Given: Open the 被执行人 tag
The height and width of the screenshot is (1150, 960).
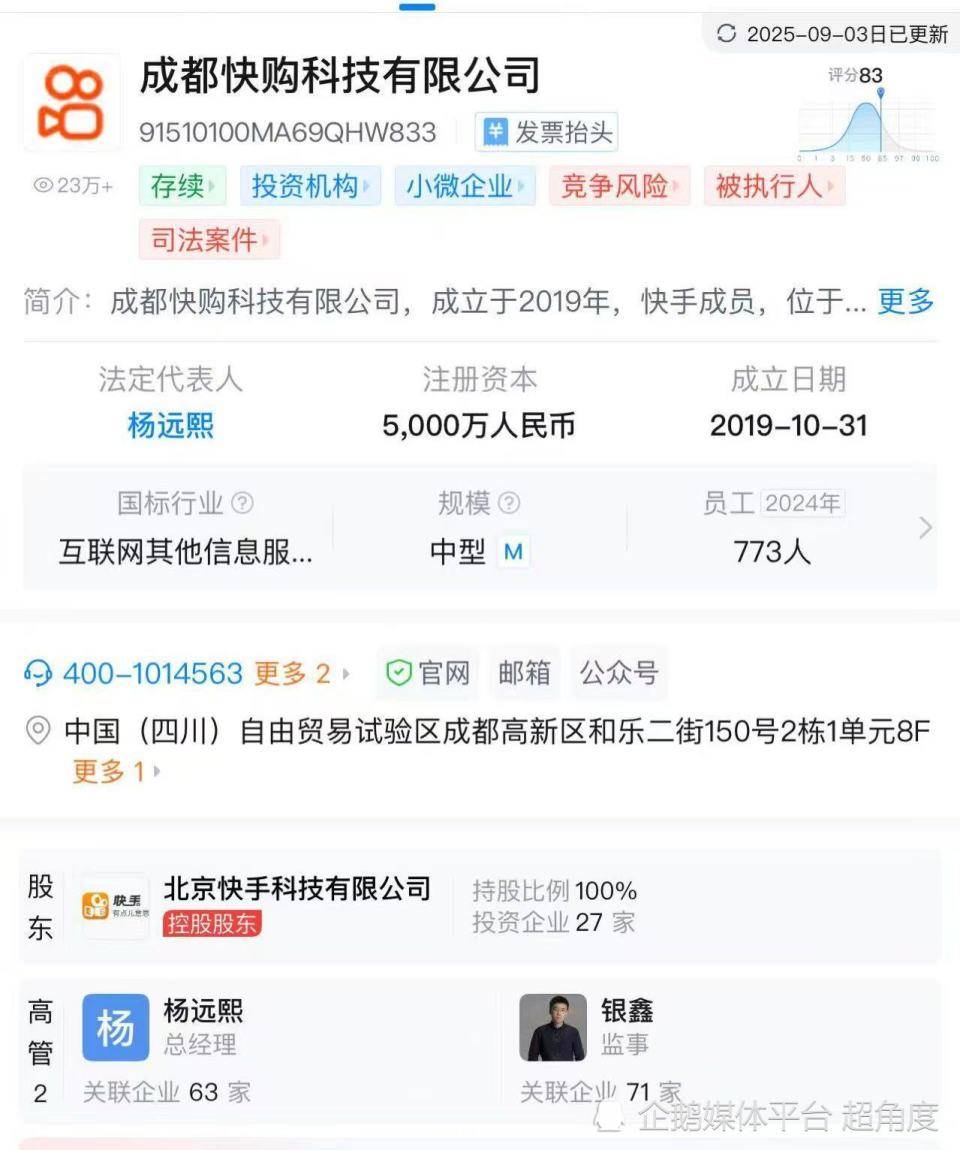Looking at the screenshot, I should [x=774, y=186].
